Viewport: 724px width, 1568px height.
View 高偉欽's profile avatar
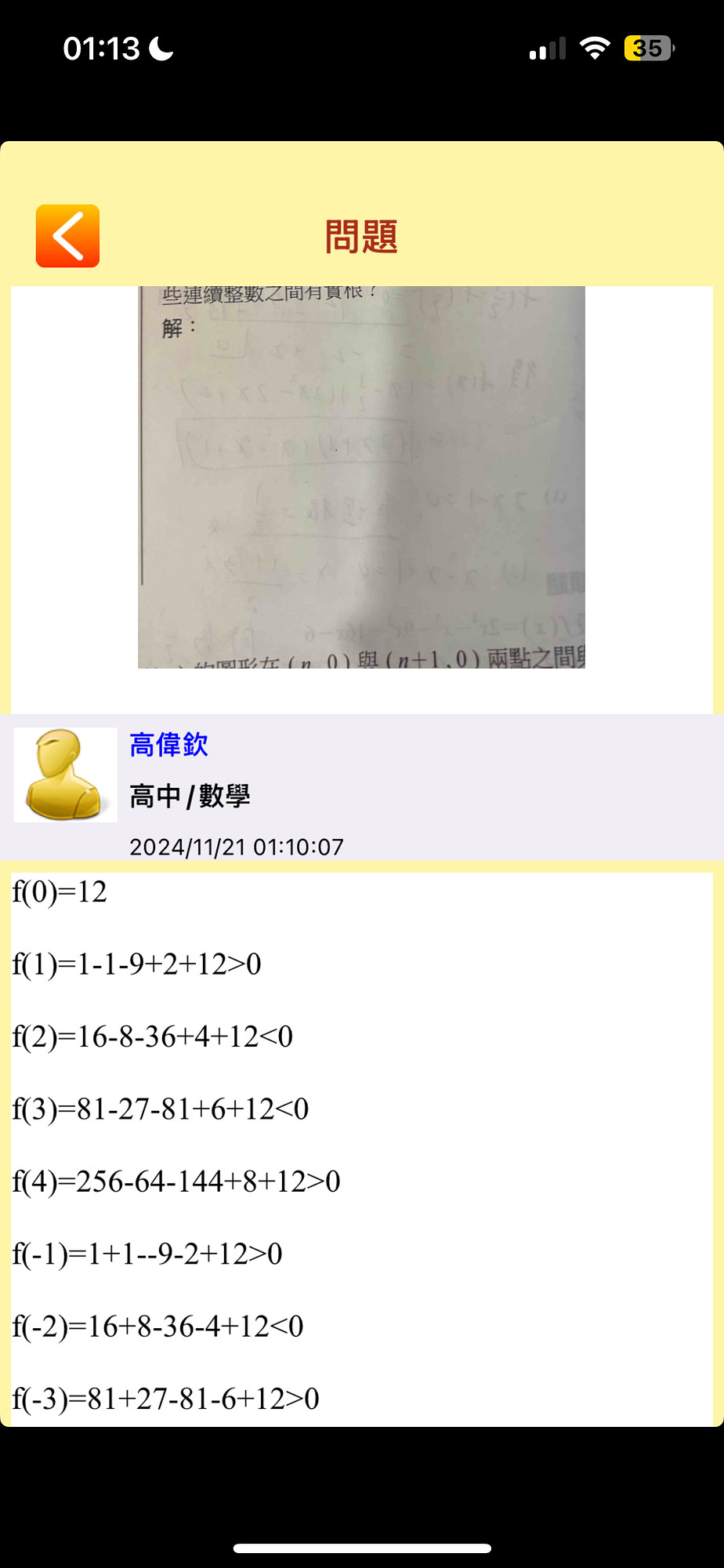[x=65, y=775]
